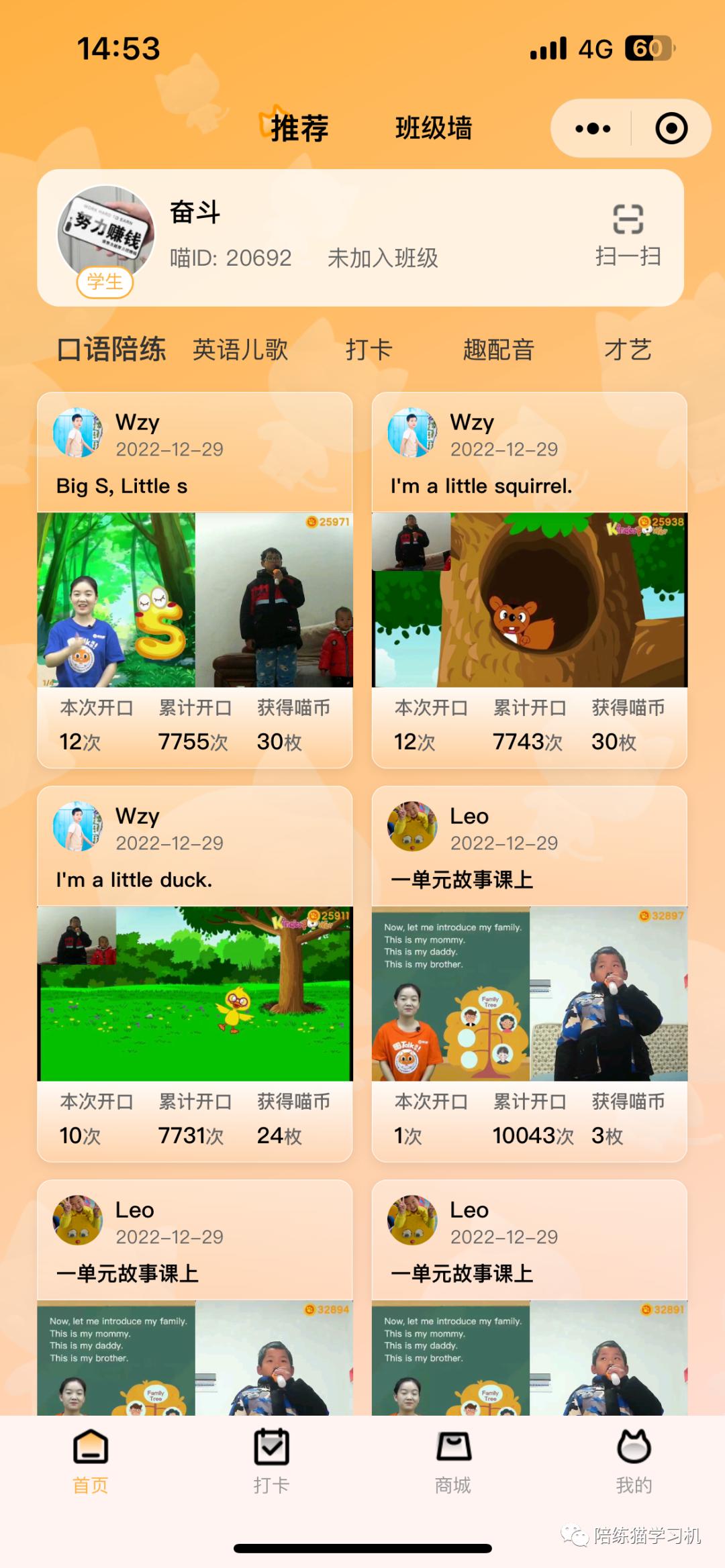Select the 推荐 tab
The width and height of the screenshot is (725, 1568).
299,128
